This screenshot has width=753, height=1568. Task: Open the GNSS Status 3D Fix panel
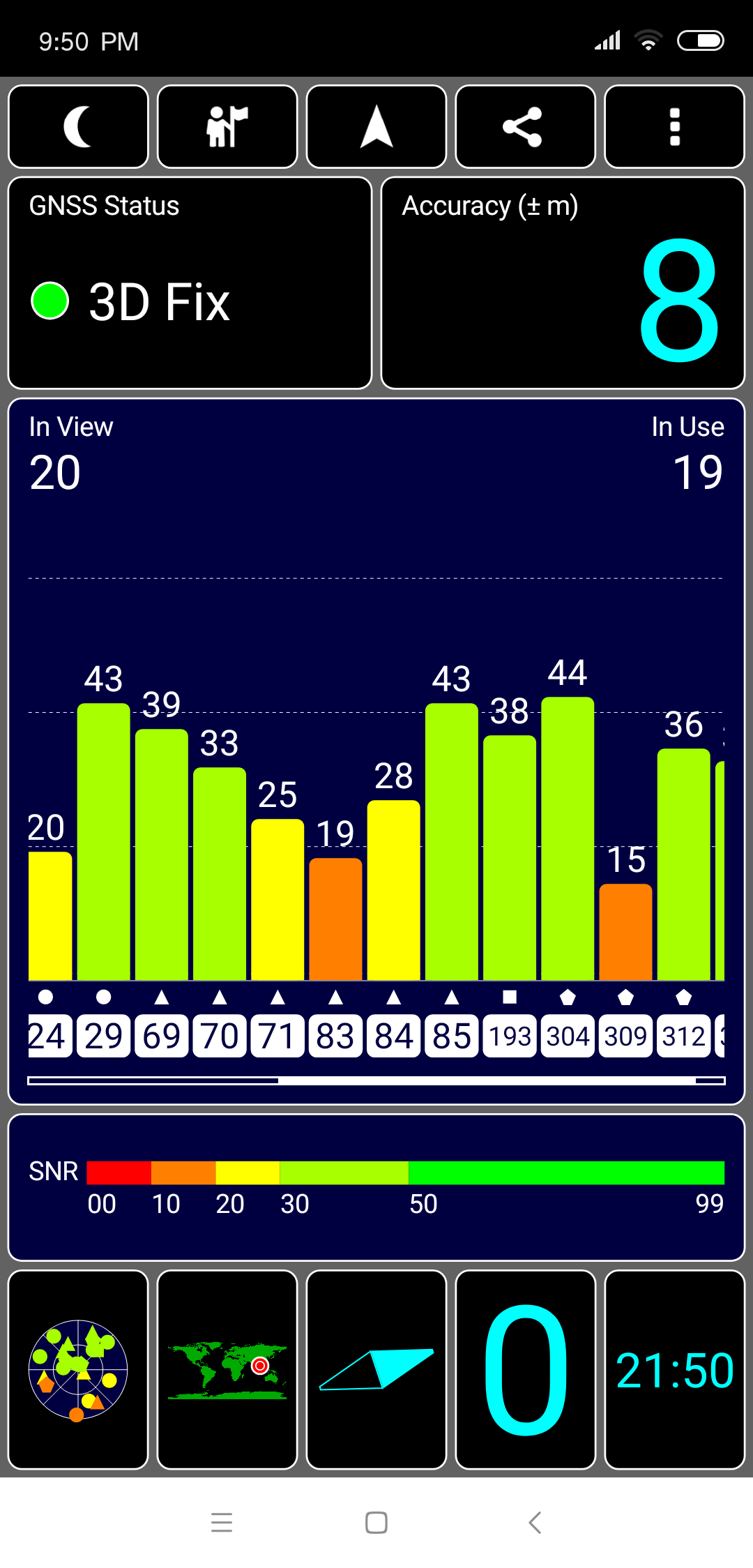pos(190,282)
